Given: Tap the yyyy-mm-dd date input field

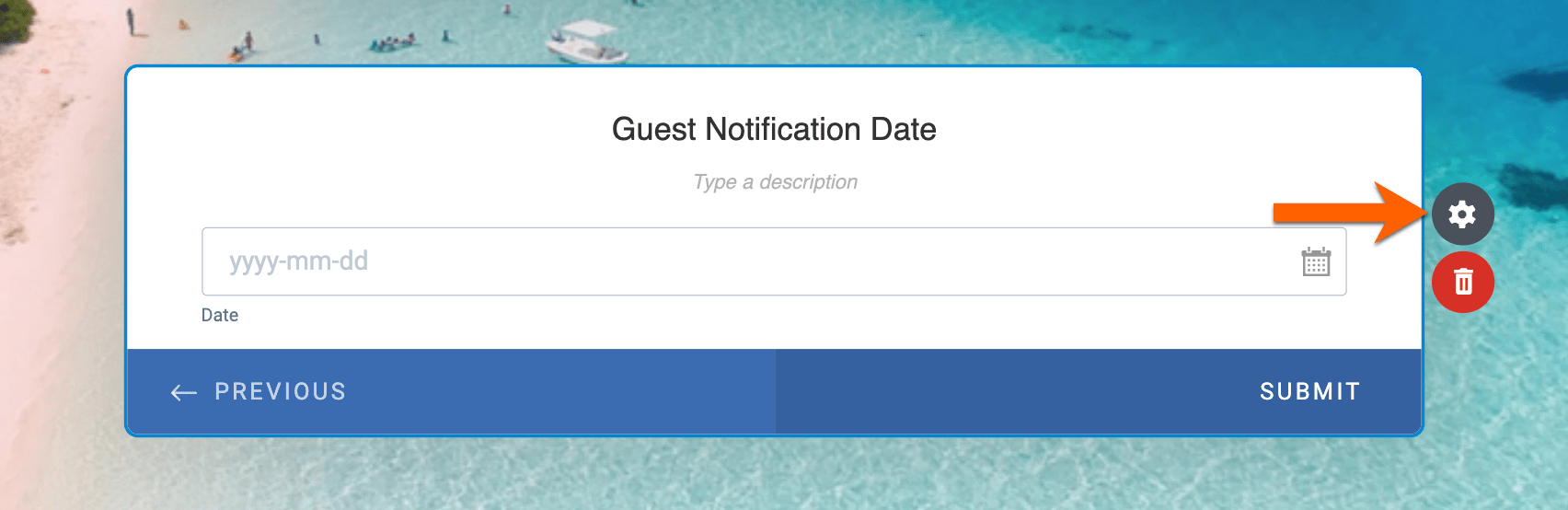Looking at the screenshot, I should click(x=736, y=261).
